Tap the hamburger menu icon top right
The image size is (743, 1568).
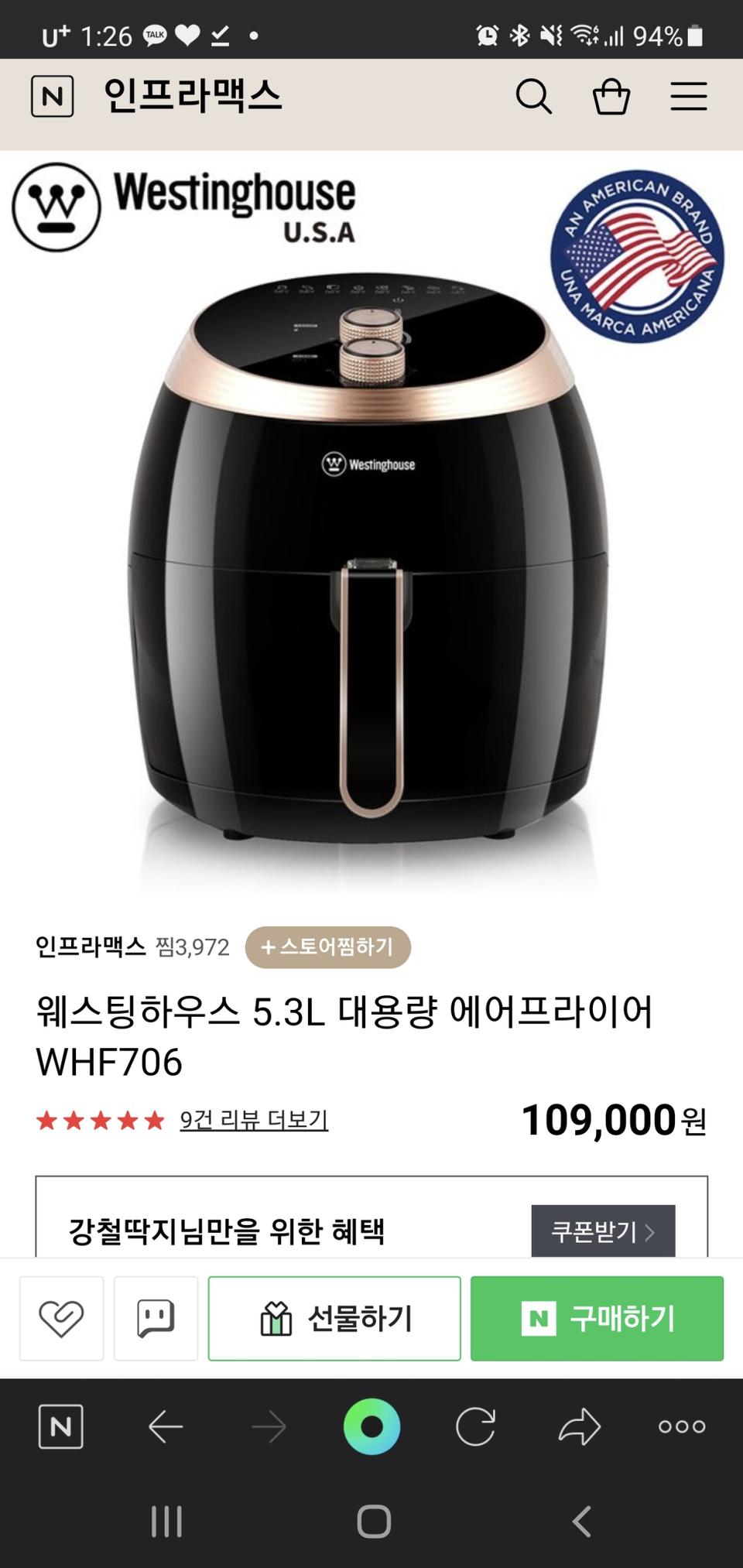(x=687, y=97)
